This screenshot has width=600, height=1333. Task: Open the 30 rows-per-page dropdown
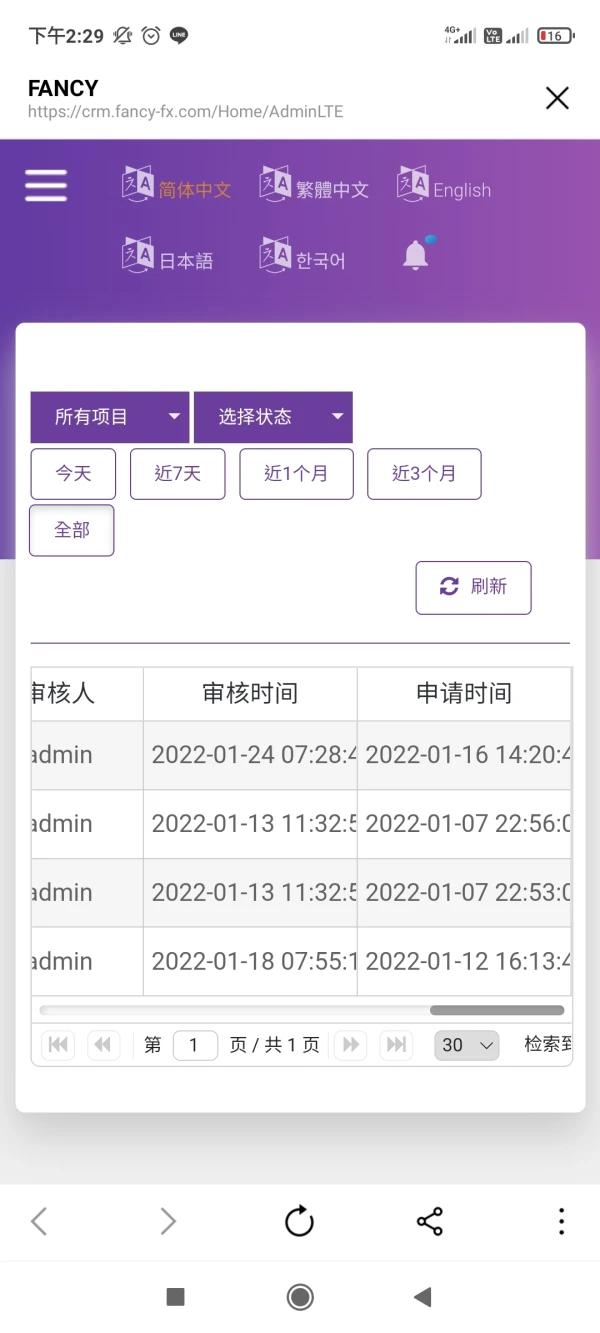pyautogui.click(x=466, y=1045)
